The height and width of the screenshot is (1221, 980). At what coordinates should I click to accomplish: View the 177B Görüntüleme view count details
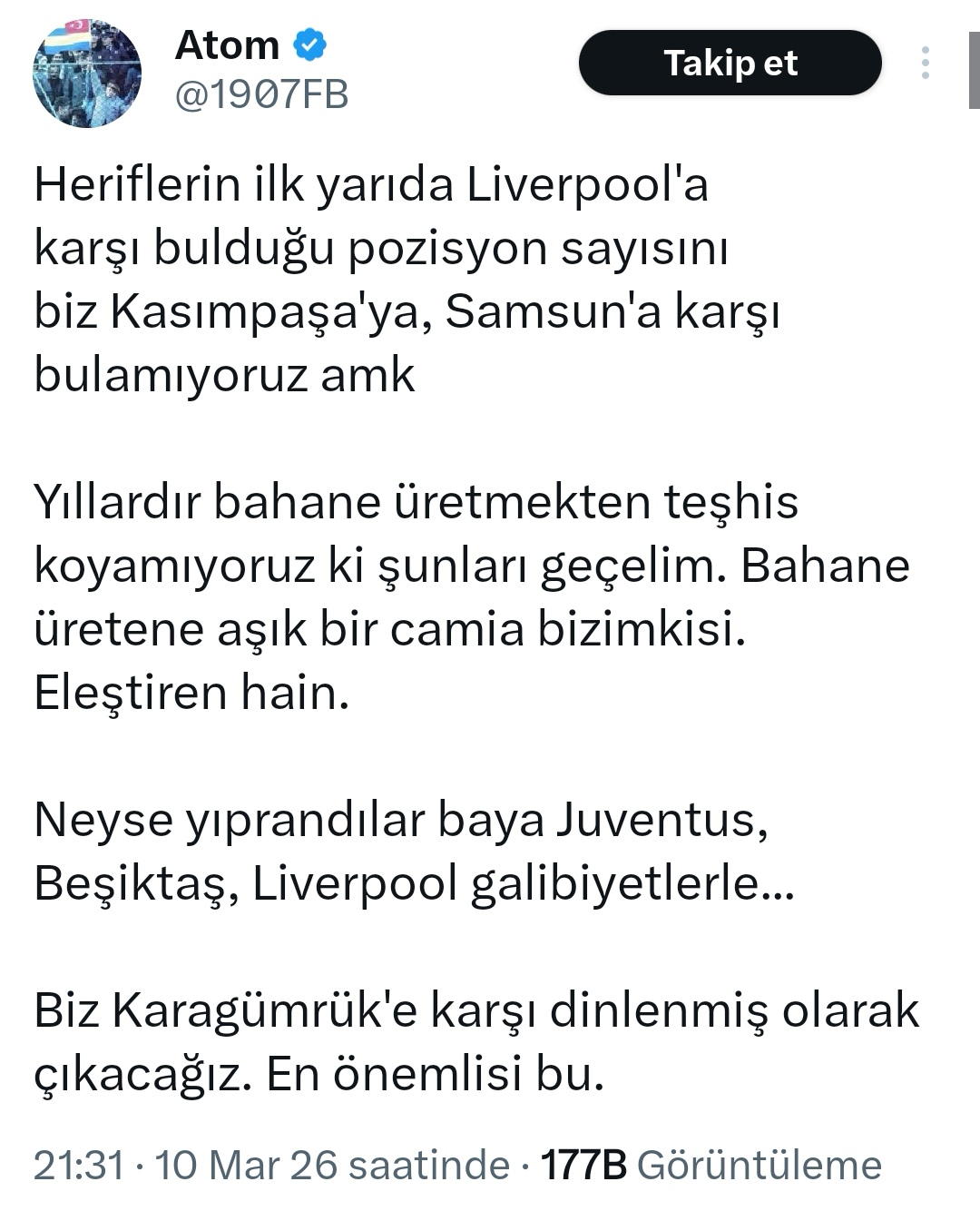tap(710, 1165)
